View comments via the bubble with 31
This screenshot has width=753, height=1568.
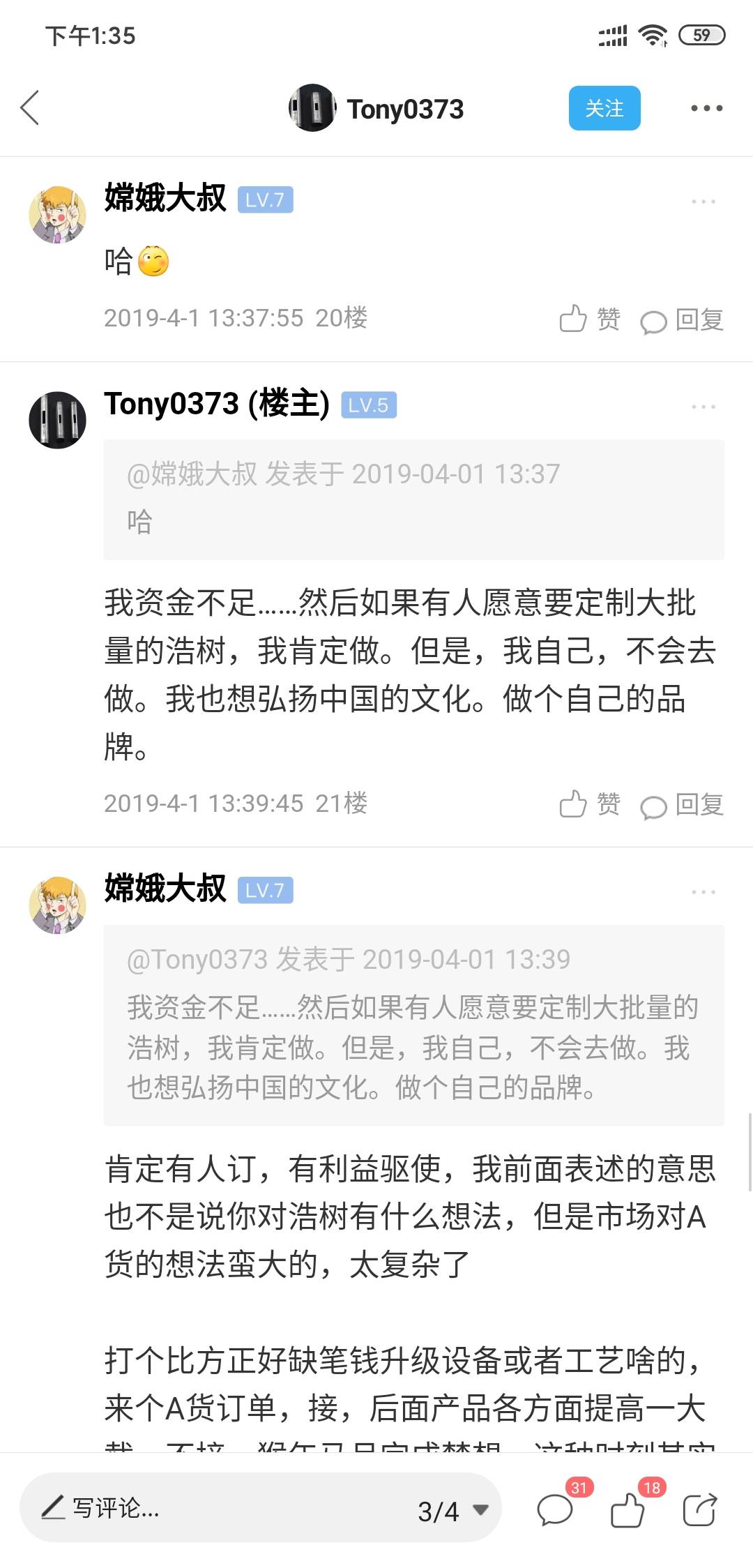[556, 1511]
